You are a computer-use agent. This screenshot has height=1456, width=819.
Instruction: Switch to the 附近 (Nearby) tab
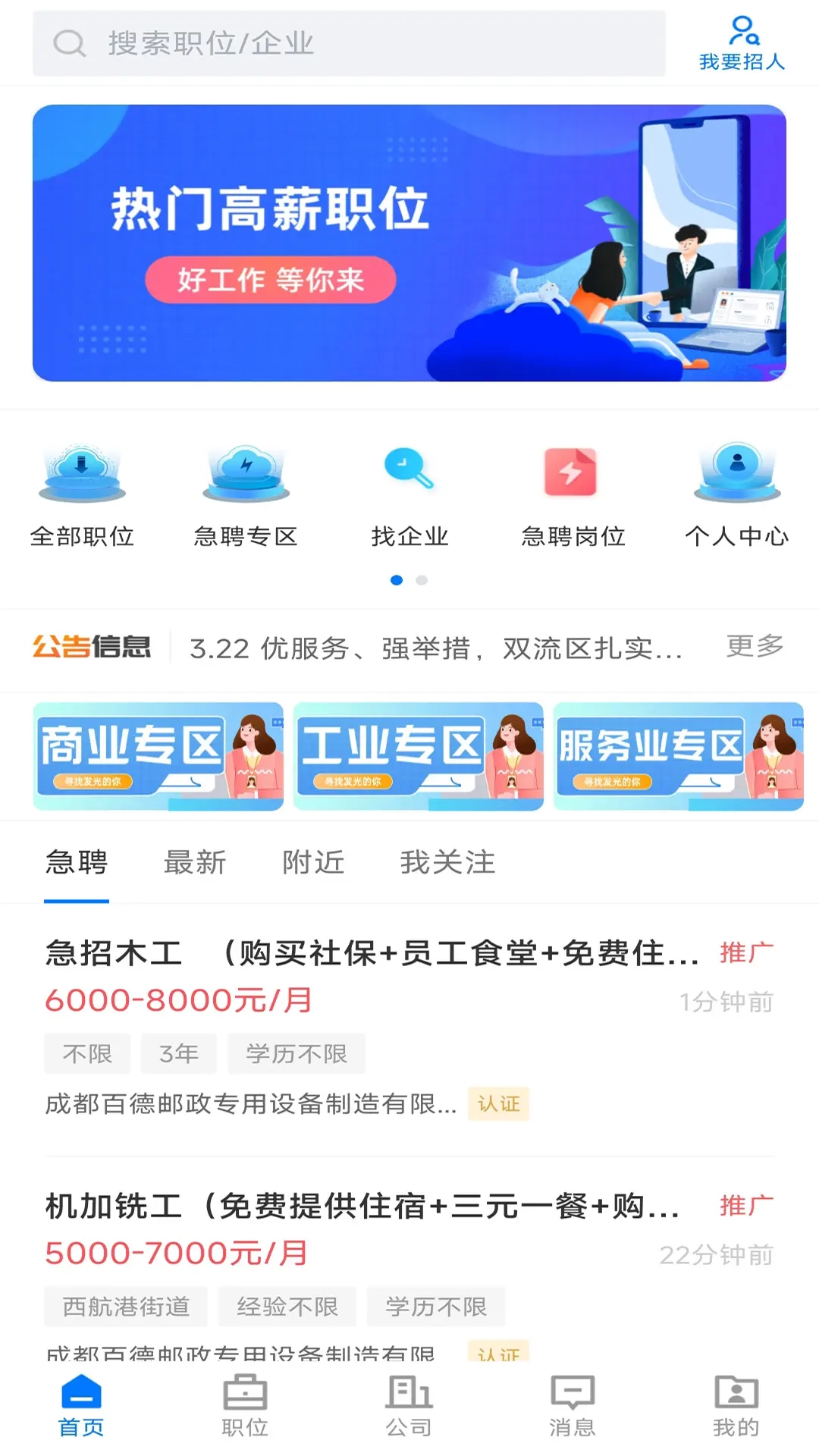(x=314, y=863)
